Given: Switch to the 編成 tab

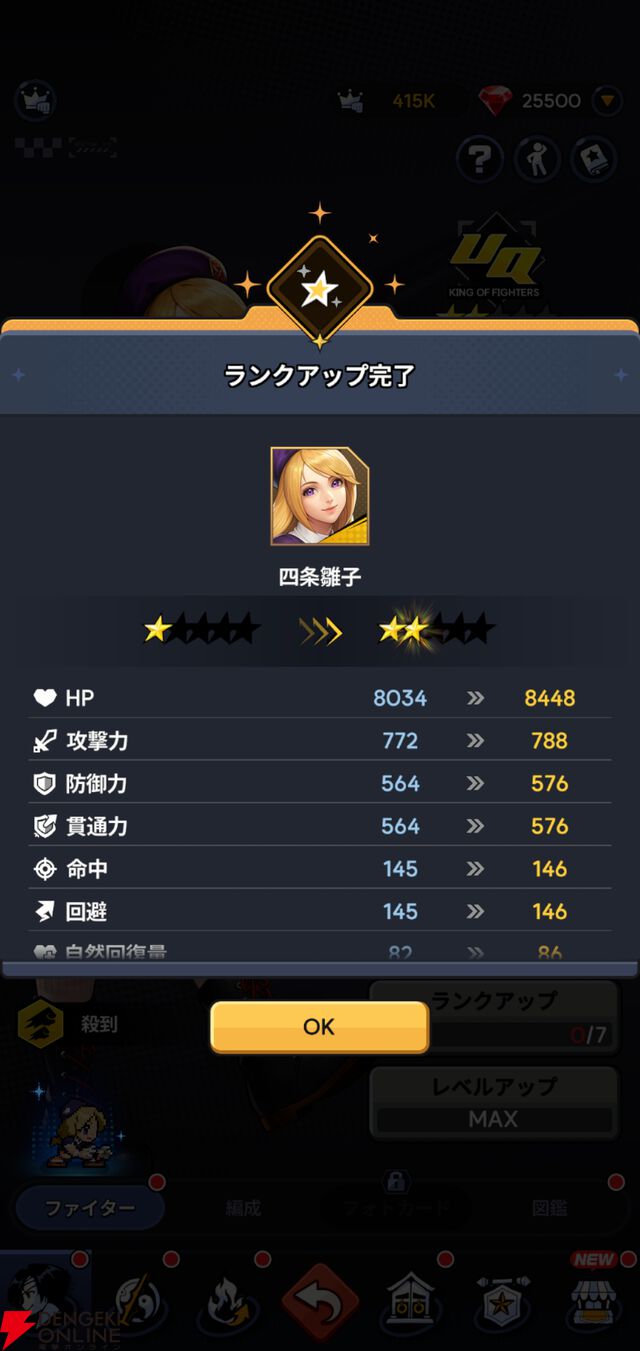Looking at the screenshot, I should 243,1208.
